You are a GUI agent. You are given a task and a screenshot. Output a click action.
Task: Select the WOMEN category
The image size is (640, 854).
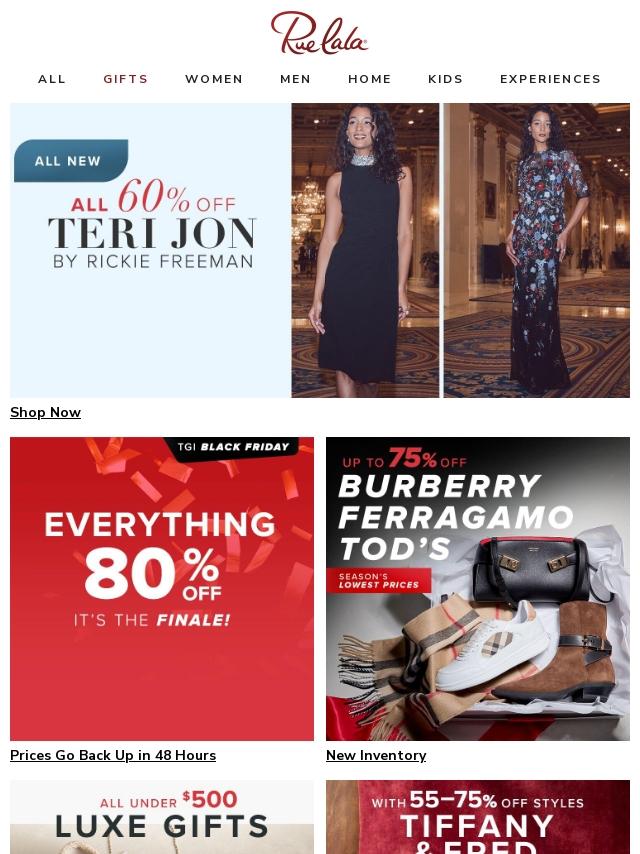point(214,79)
